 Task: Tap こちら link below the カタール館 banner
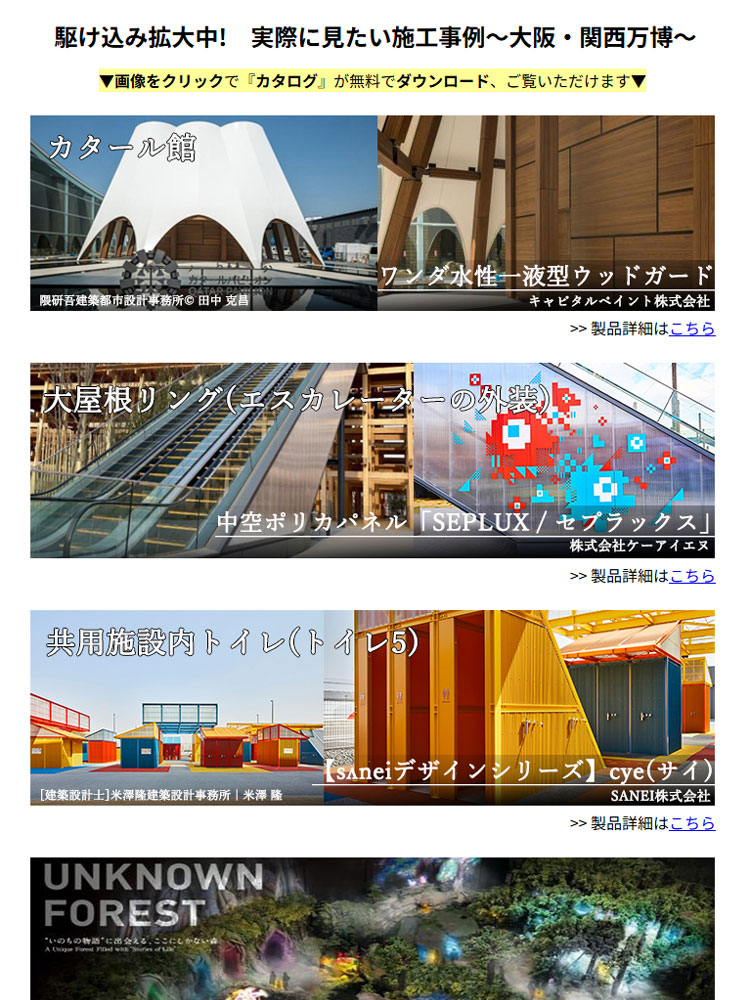pyautogui.click(x=692, y=329)
